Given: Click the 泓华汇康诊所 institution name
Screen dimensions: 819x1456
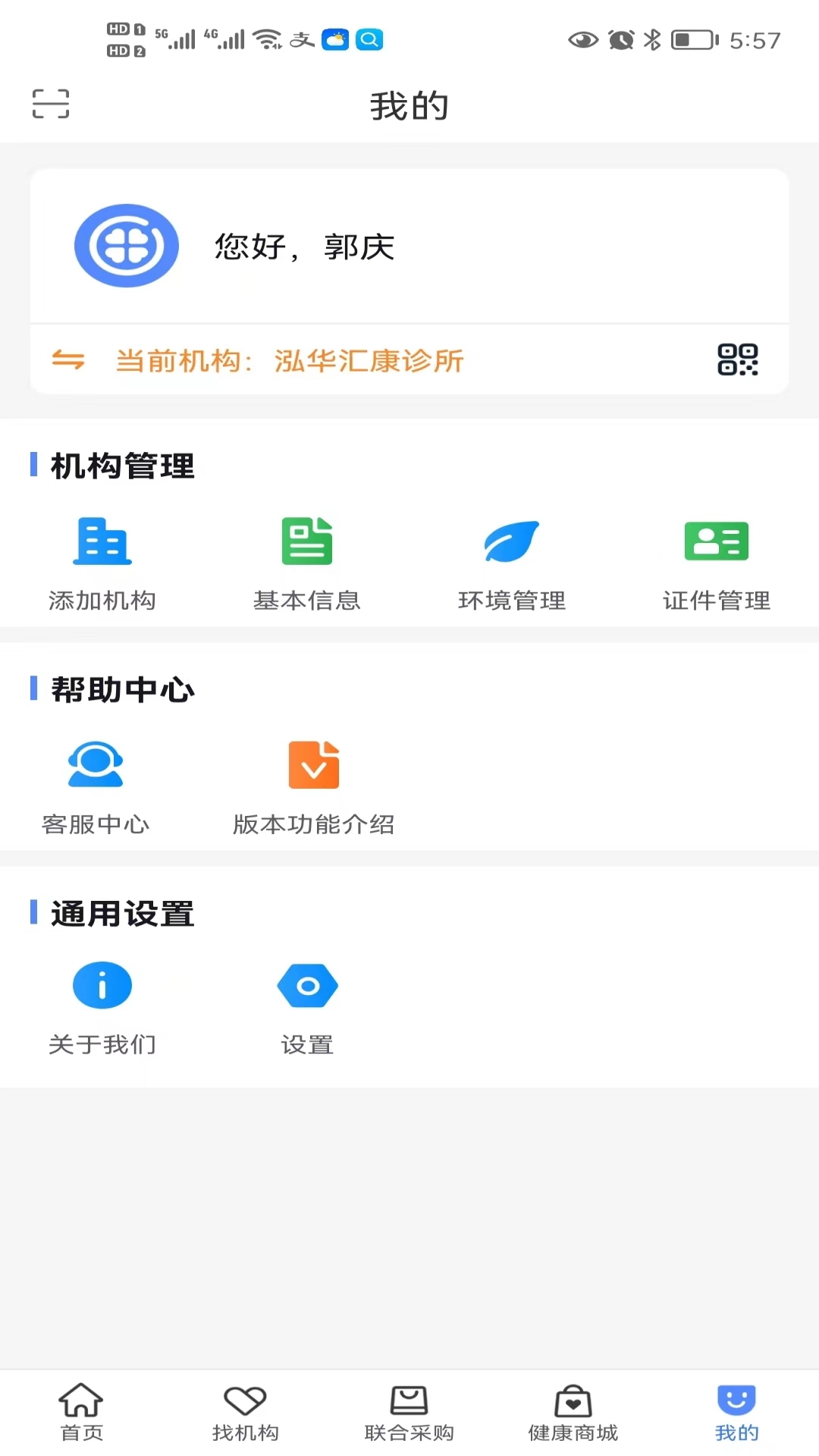Looking at the screenshot, I should tap(369, 361).
